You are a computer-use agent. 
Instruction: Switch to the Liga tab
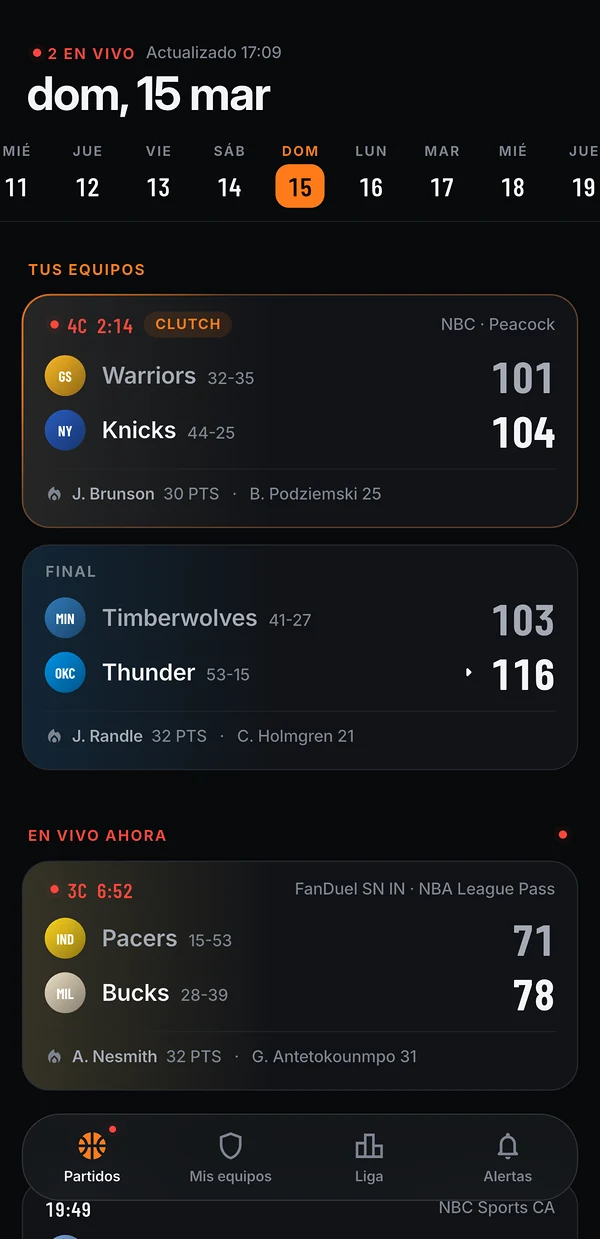[x=369, y=1157]
